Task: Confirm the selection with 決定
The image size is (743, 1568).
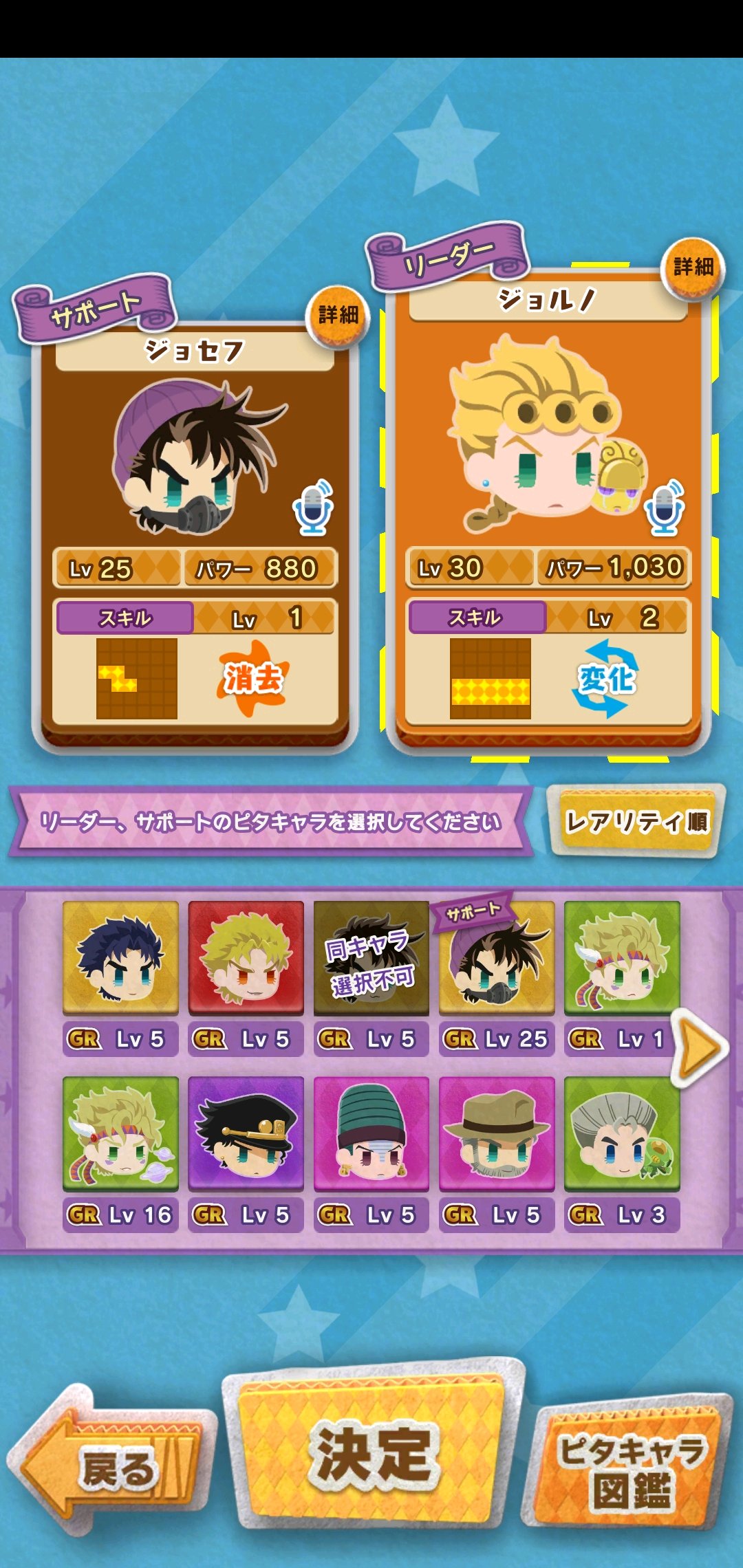Action: click(x=371, y=1452)
